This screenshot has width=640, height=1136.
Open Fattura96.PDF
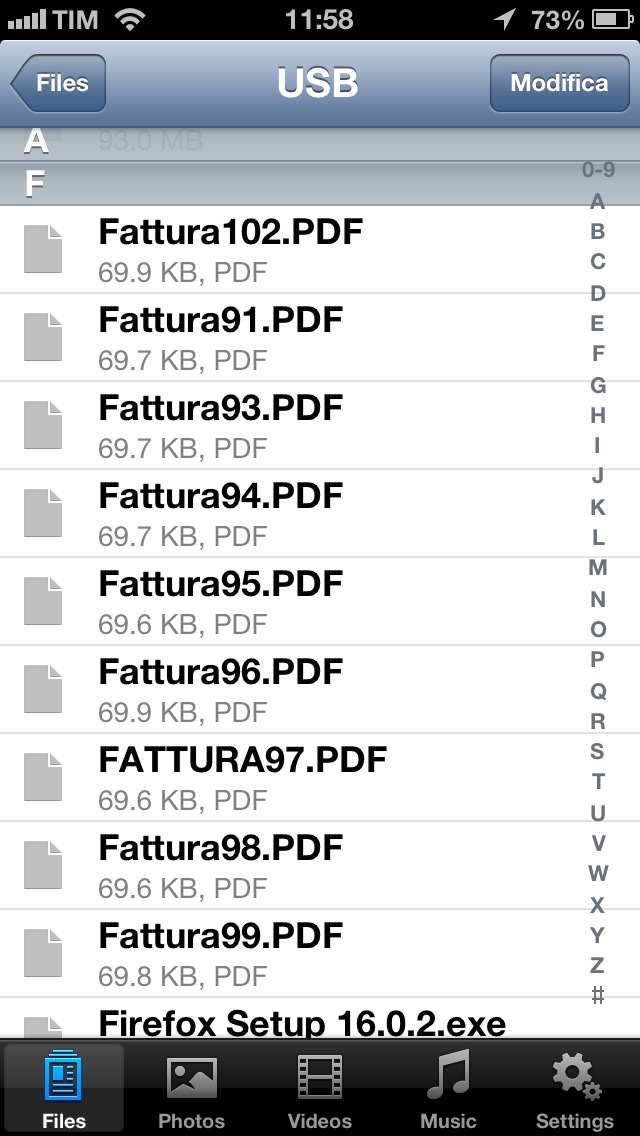tap(220, 690)
